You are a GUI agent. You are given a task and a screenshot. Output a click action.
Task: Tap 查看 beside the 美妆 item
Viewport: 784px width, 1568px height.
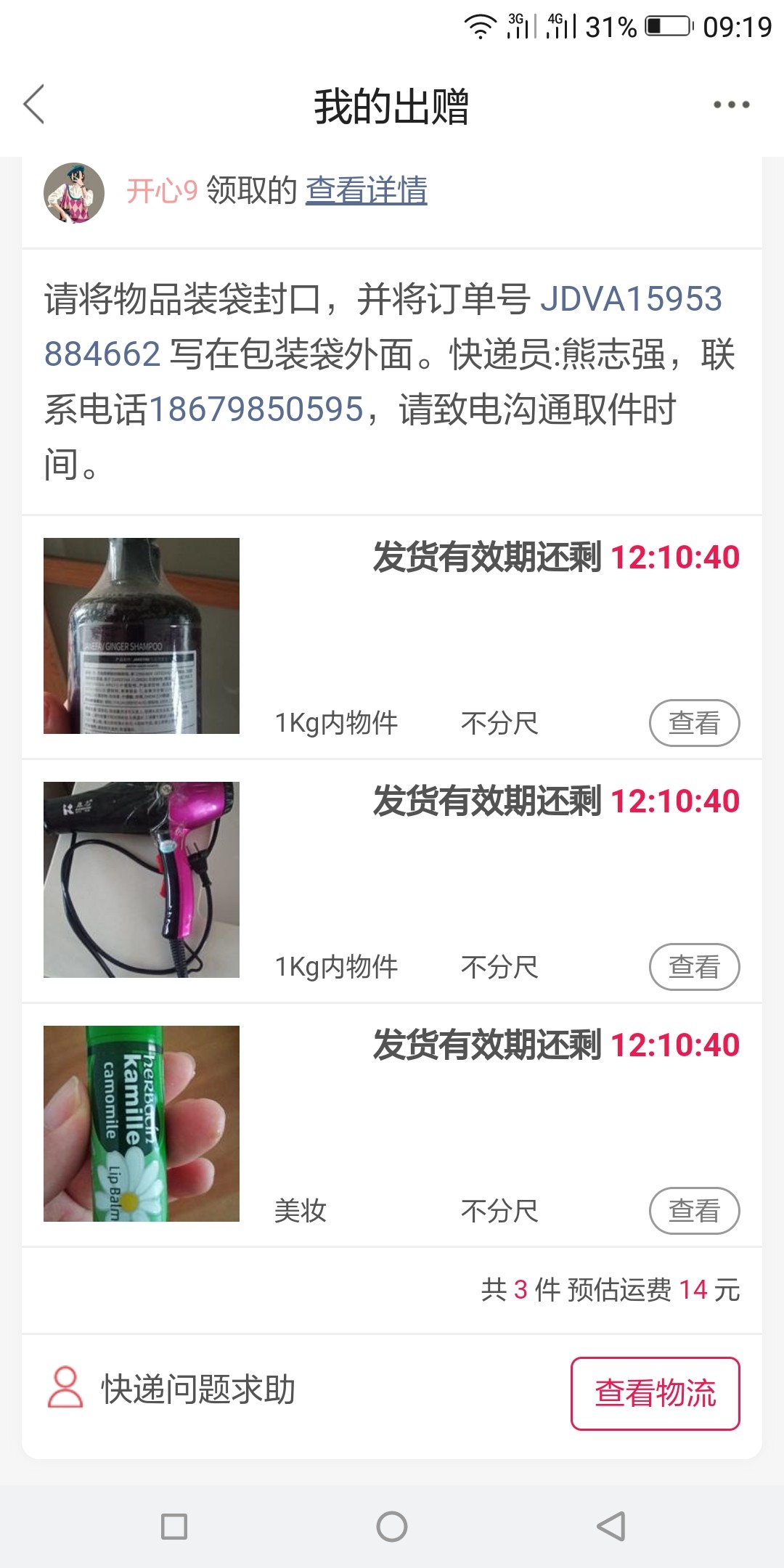[x=694, y=1211]
